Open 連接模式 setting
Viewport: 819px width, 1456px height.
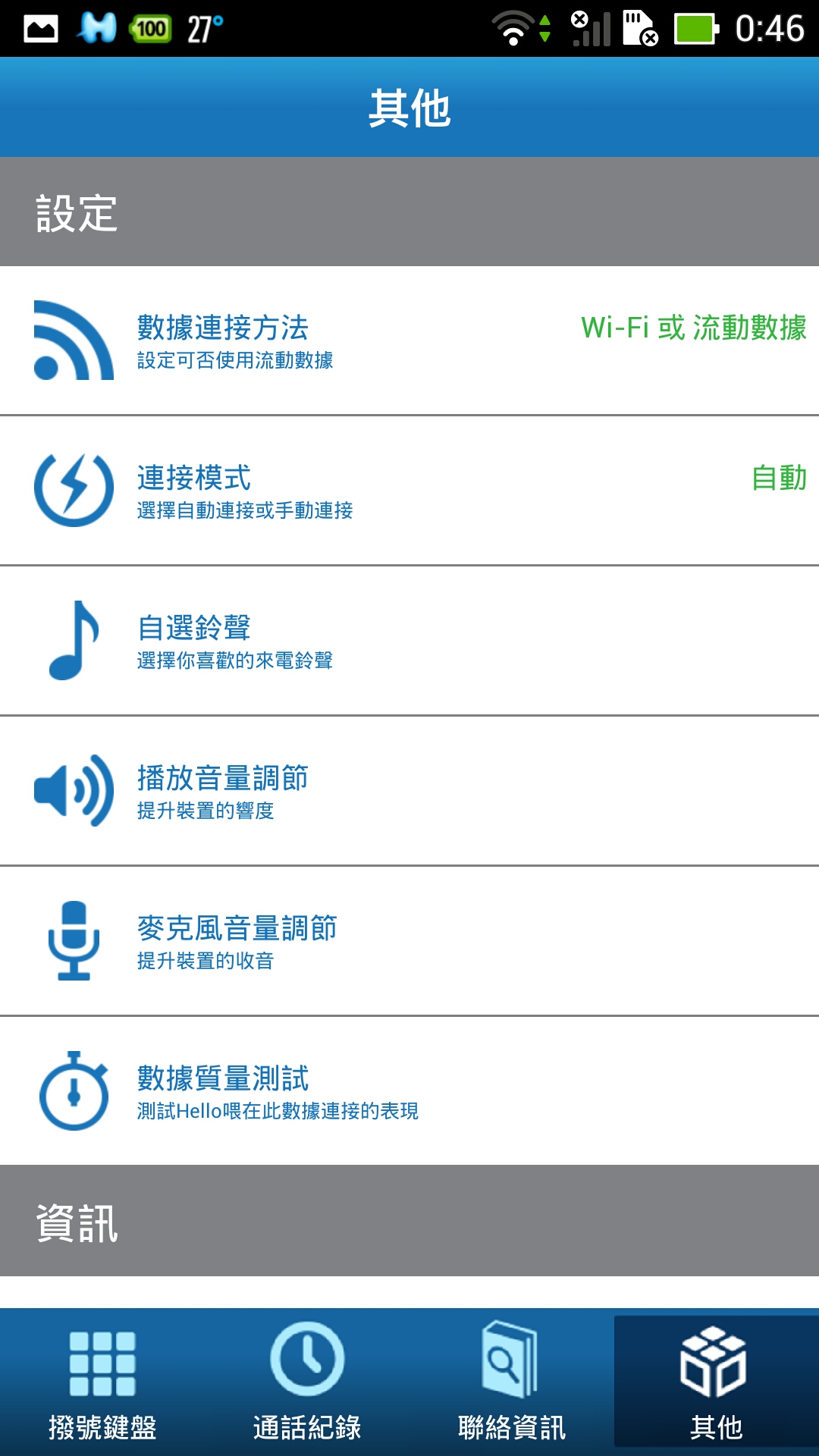pyautogui.click(x=409, y=491)
